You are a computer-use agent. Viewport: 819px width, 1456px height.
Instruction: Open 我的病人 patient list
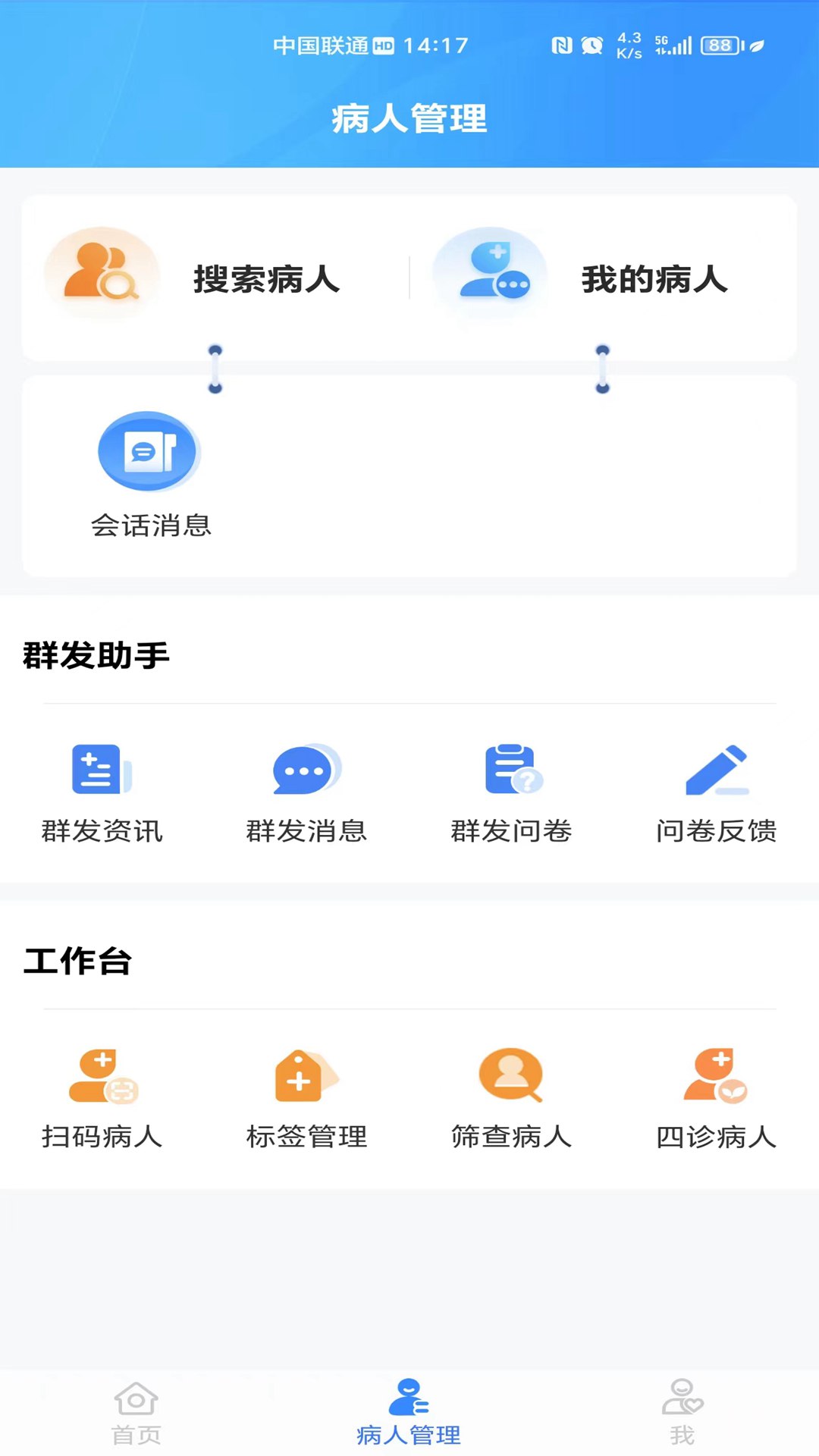599,278
